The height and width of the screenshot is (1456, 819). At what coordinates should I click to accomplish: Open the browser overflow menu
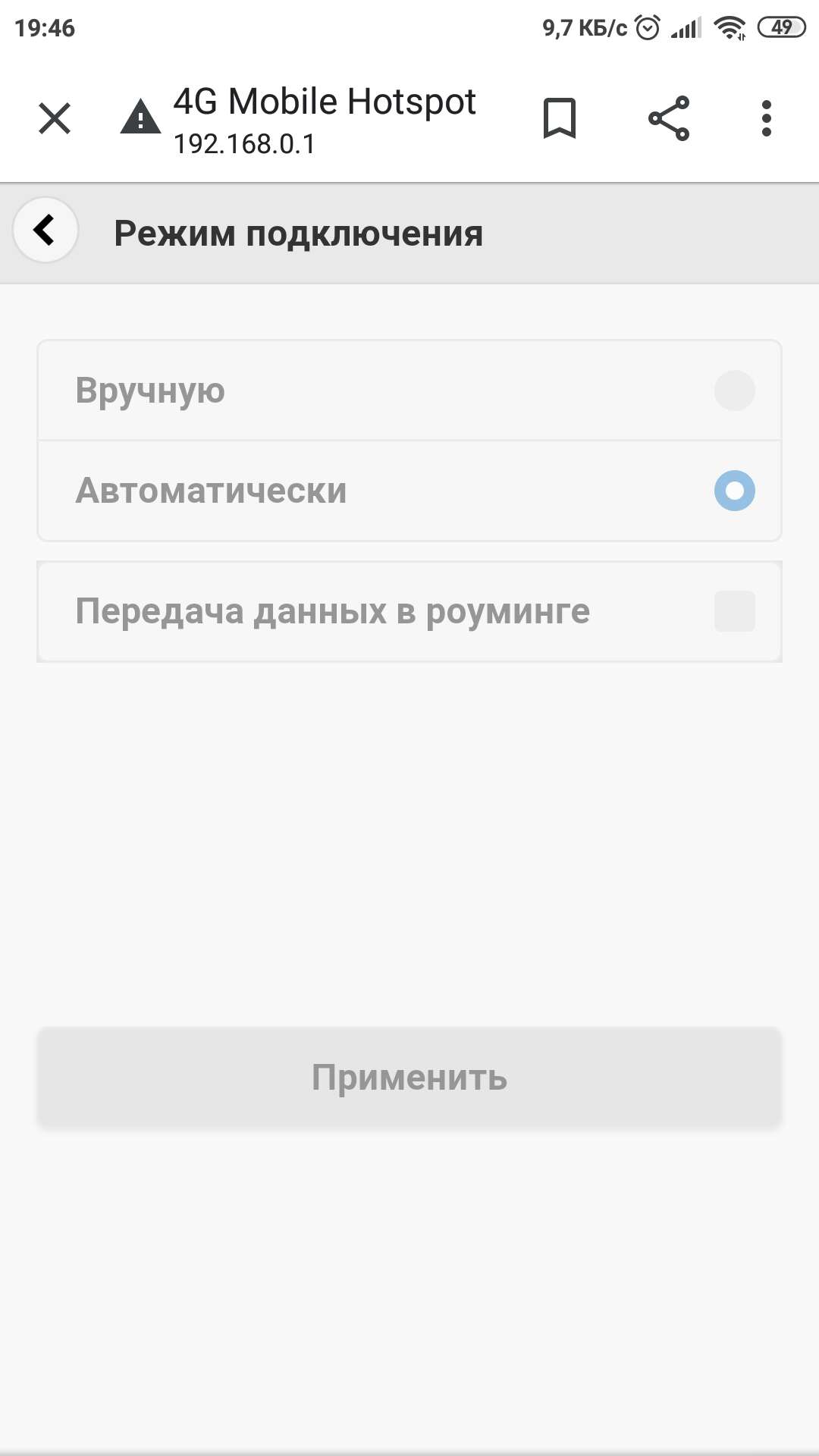pos(767,118)
